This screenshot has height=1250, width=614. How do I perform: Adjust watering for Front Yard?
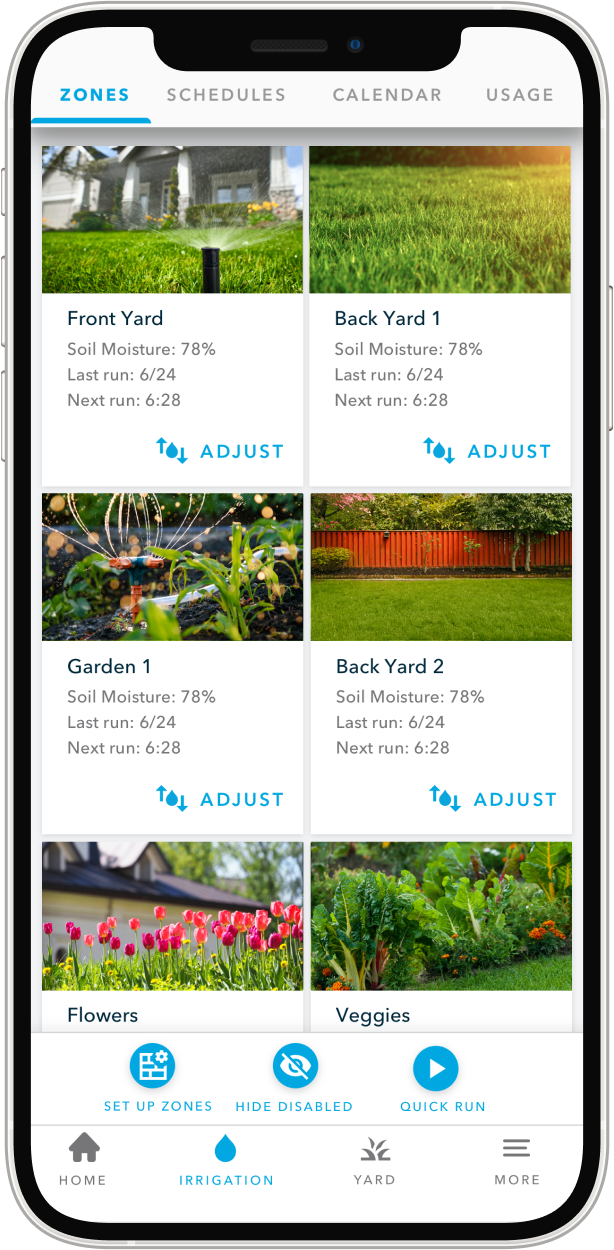221,451
